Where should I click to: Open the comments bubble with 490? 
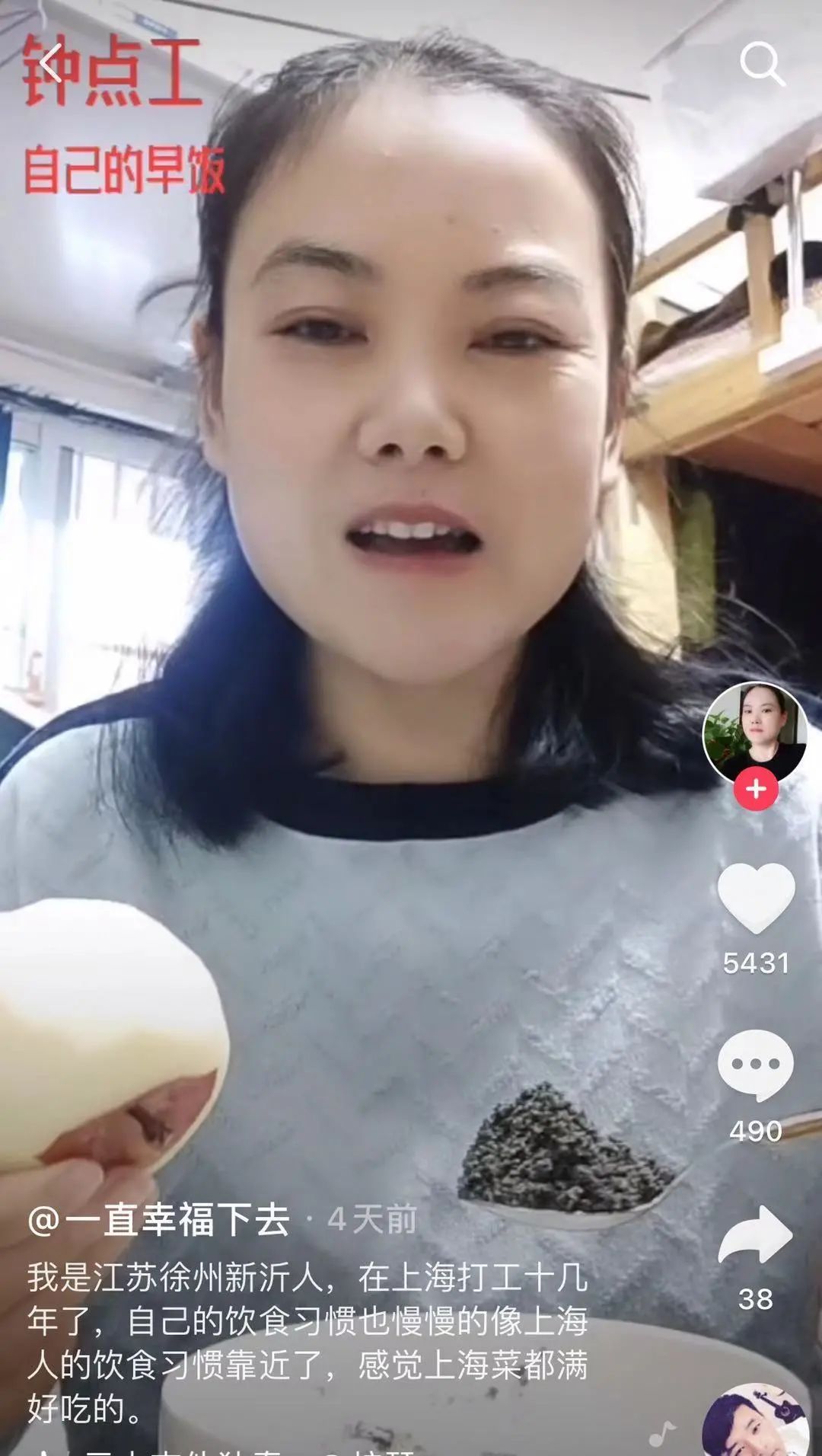pos(756,1065)
